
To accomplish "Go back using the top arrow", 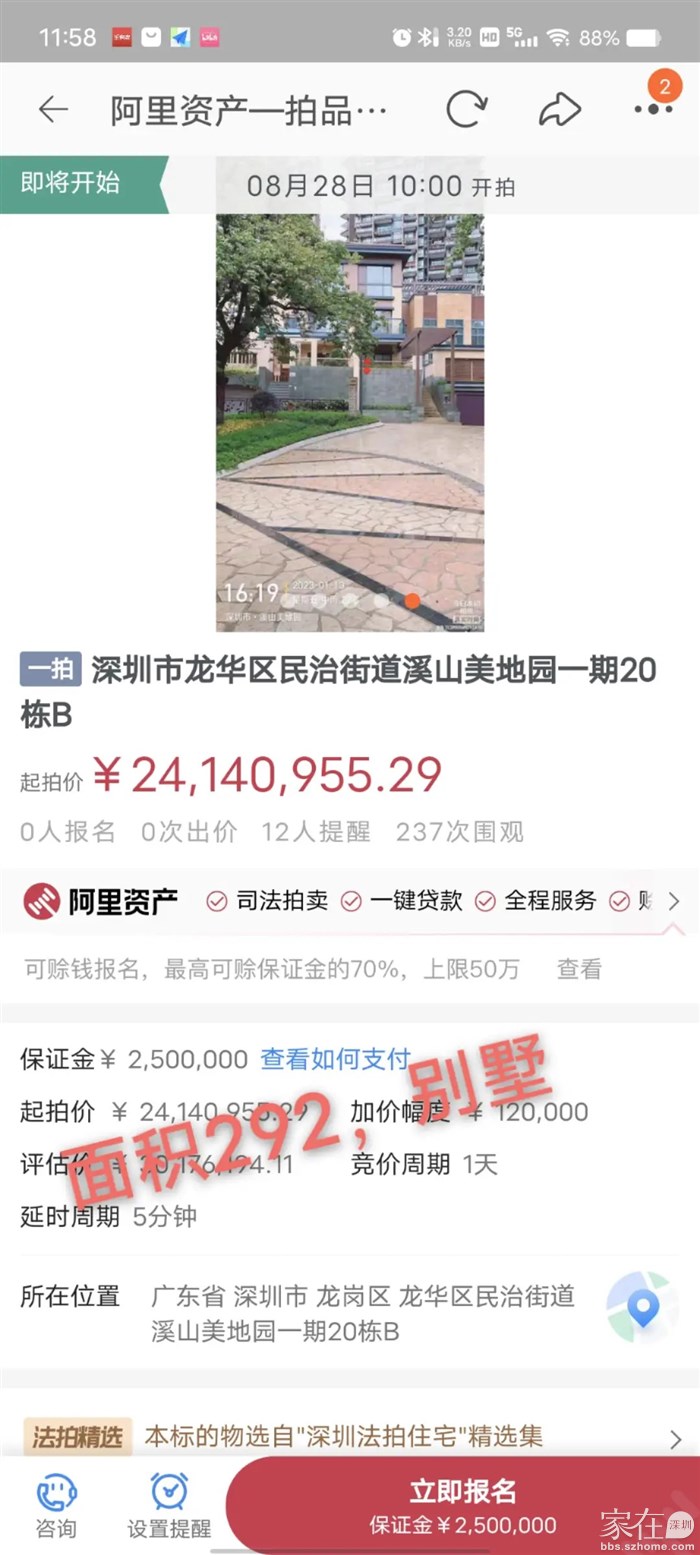I will coord(52,109).
